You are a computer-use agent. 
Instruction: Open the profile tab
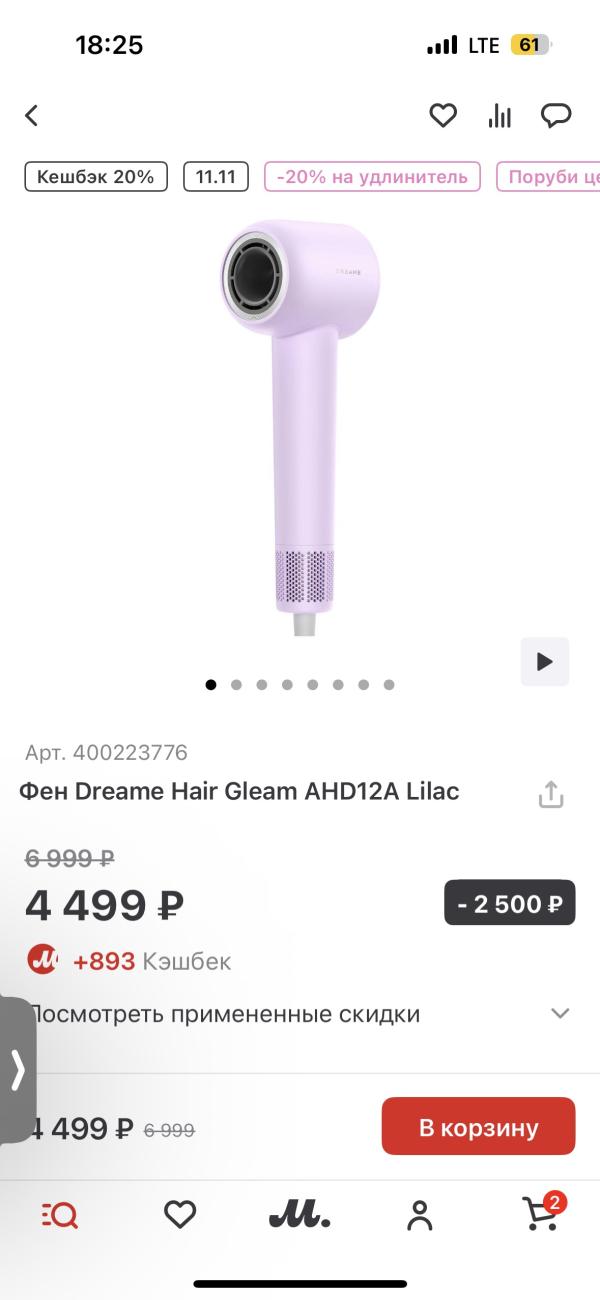420,1216
